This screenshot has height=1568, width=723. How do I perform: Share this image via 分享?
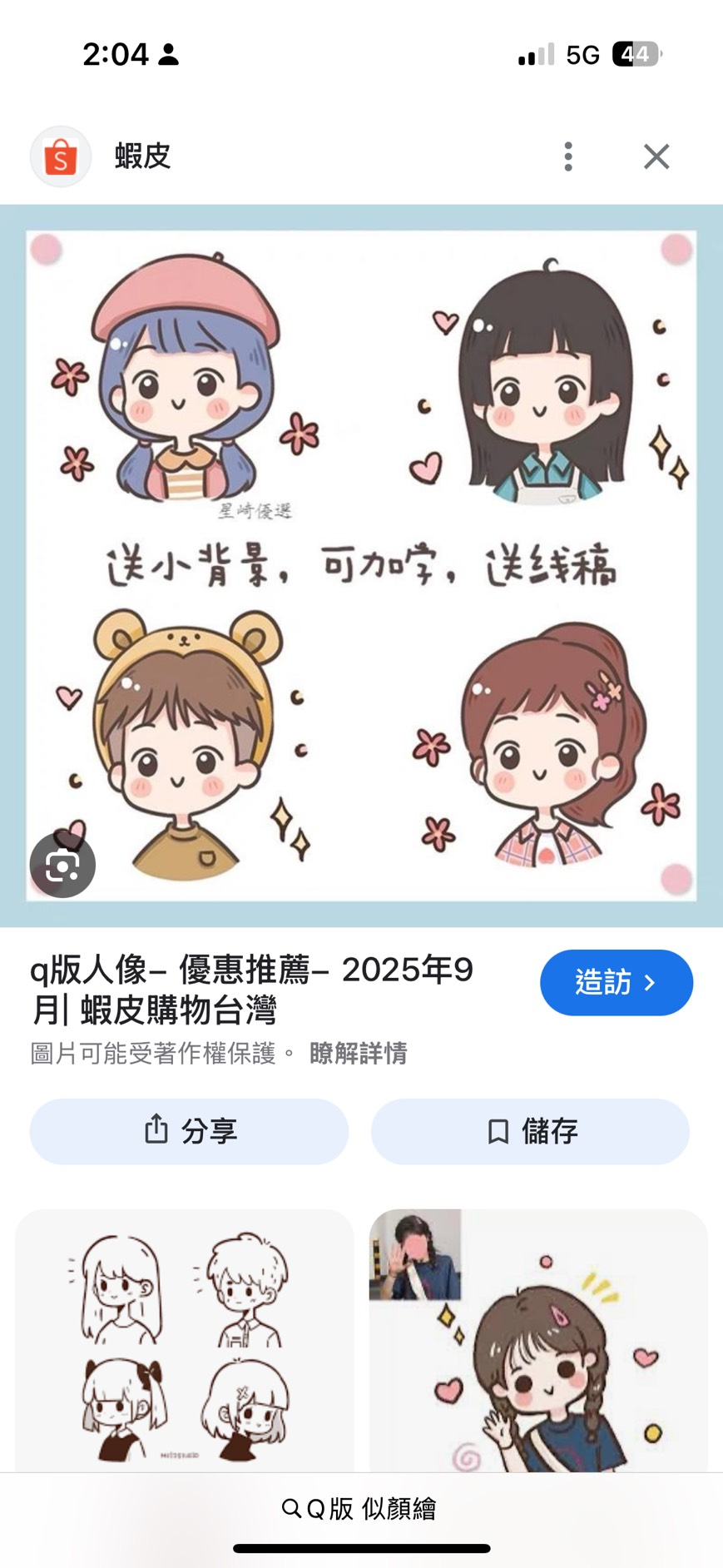tap(189, 1131)
